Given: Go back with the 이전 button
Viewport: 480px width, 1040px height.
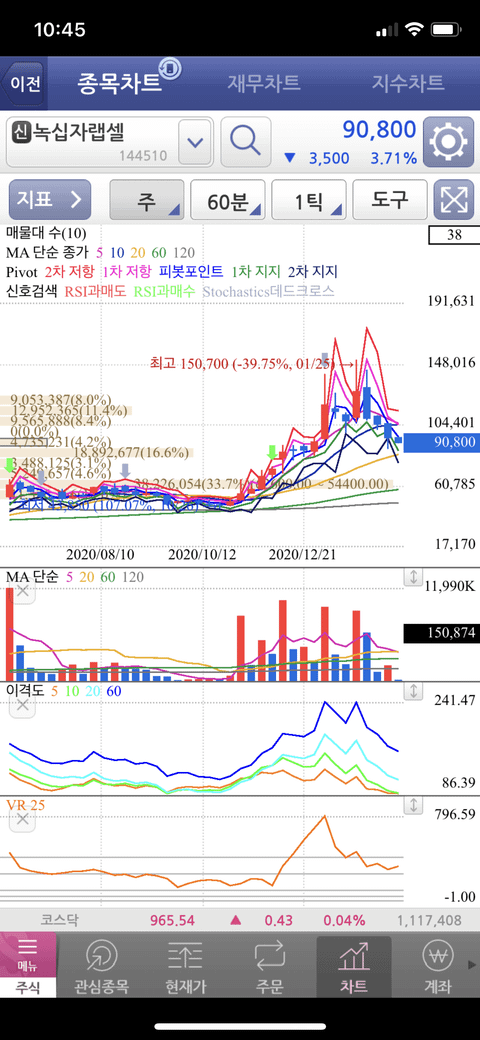Looking at the screenshot, I should (x=23, y=84).
